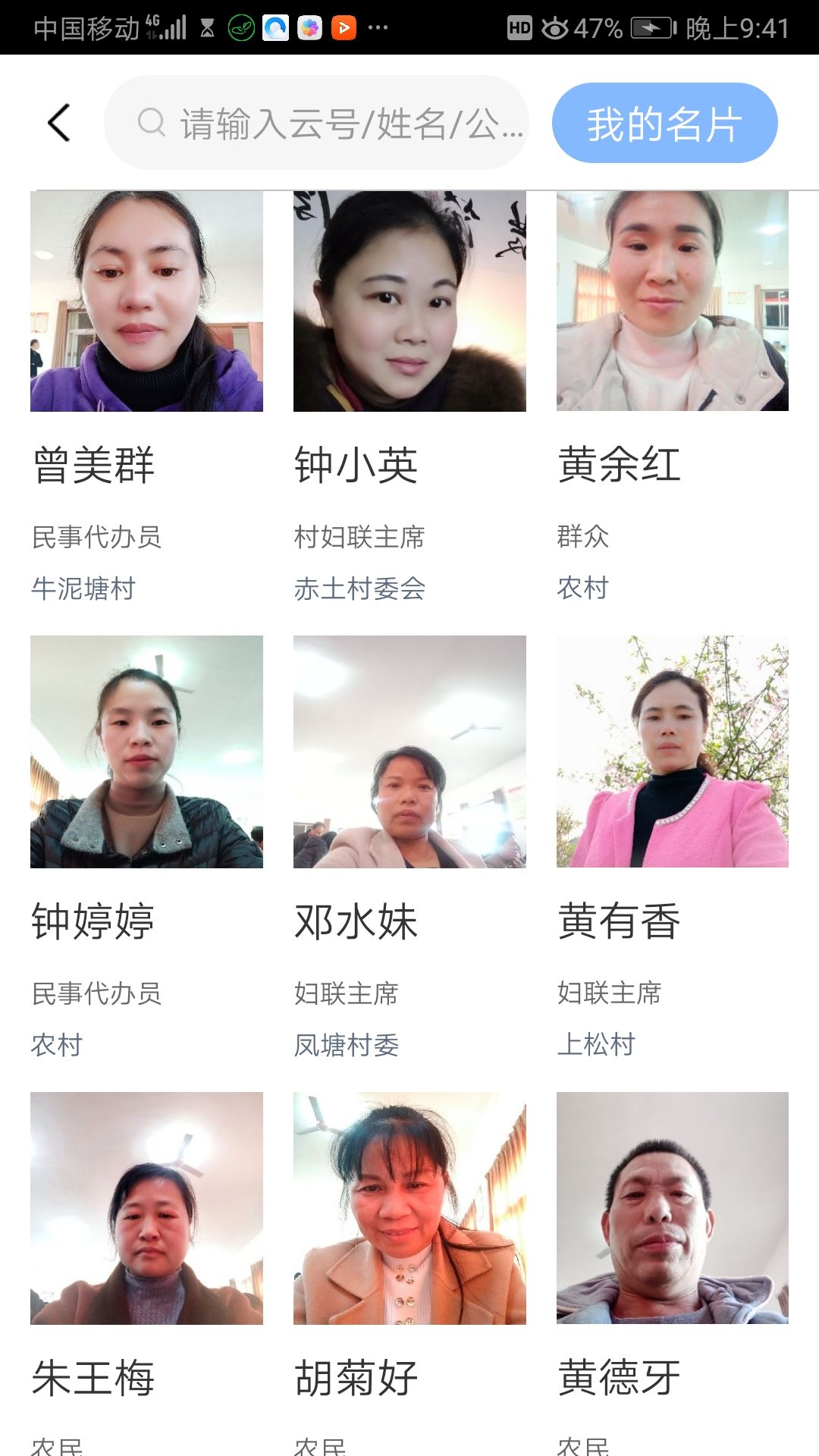Viewport: 819px width, 1456px height.
Task: View 邓水妹's card
Action: (409, 752)
